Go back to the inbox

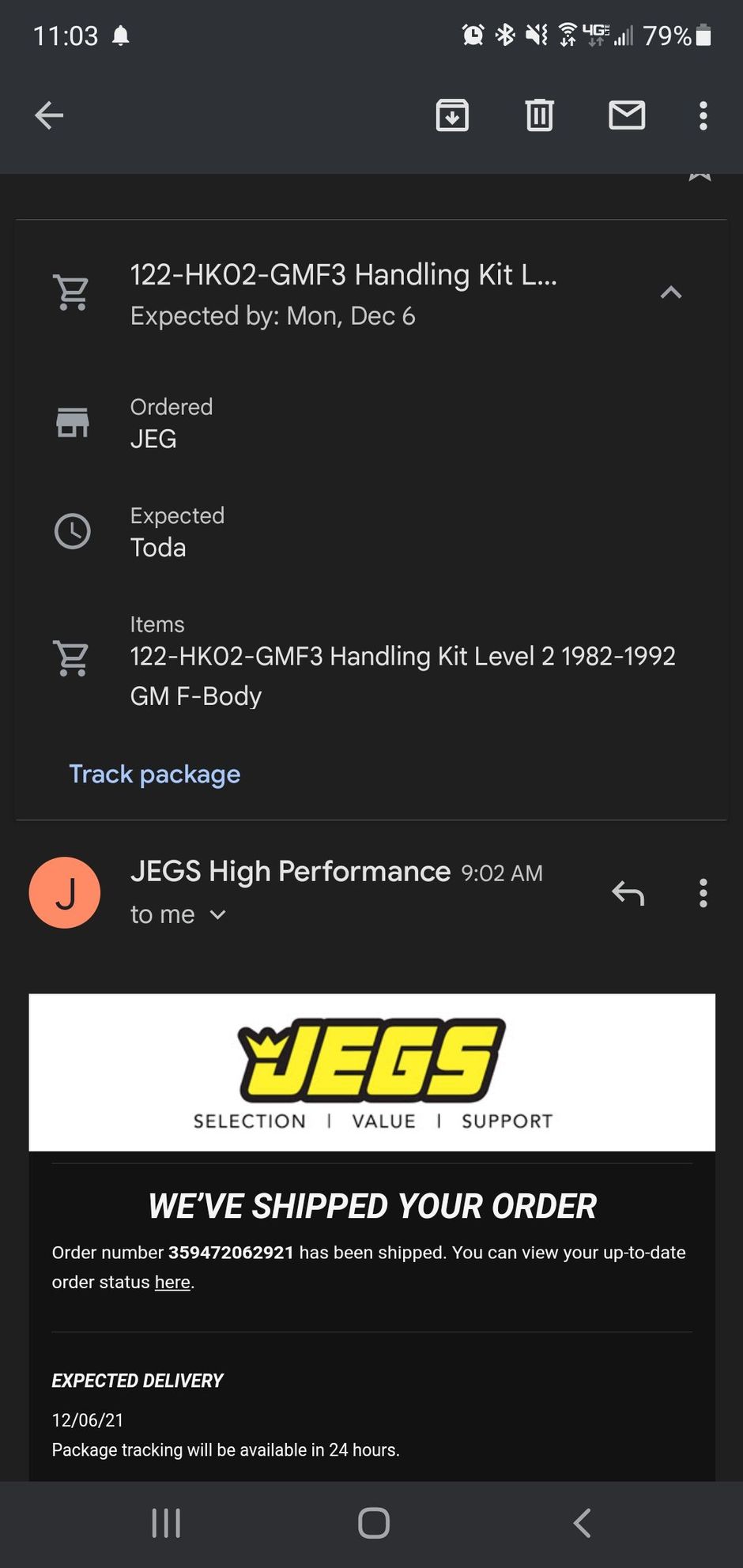click(49, 115)
